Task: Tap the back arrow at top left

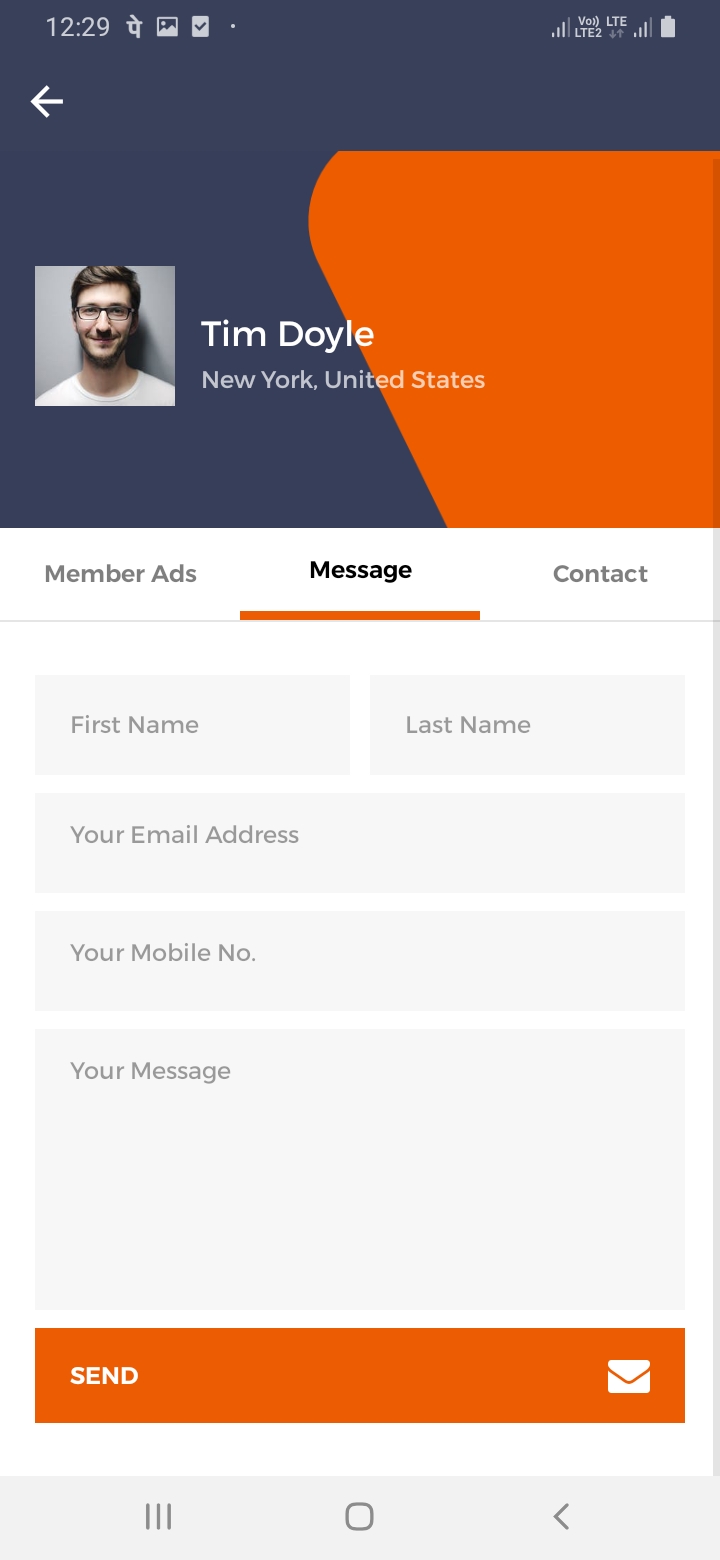Action: coord(46,101)
